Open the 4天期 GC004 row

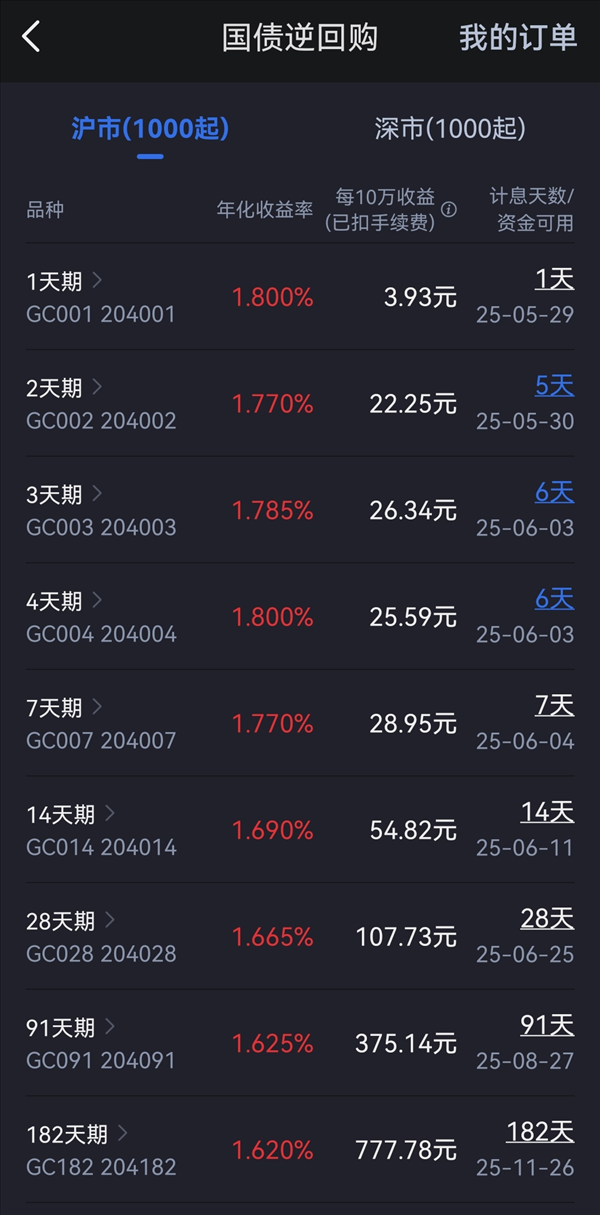point(300,617)
